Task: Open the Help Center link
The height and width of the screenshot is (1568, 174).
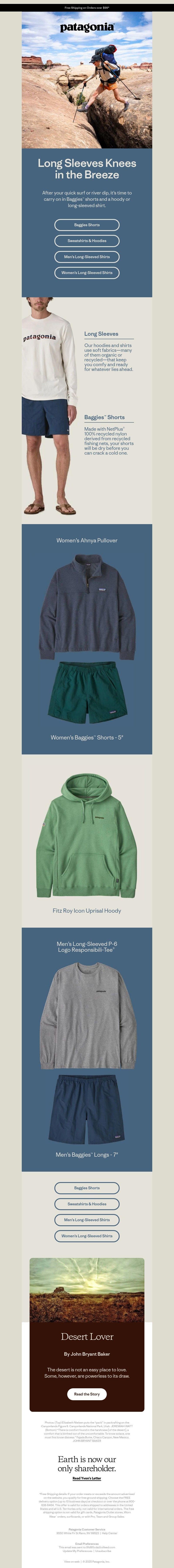Action: click(x=109, y=1533)
